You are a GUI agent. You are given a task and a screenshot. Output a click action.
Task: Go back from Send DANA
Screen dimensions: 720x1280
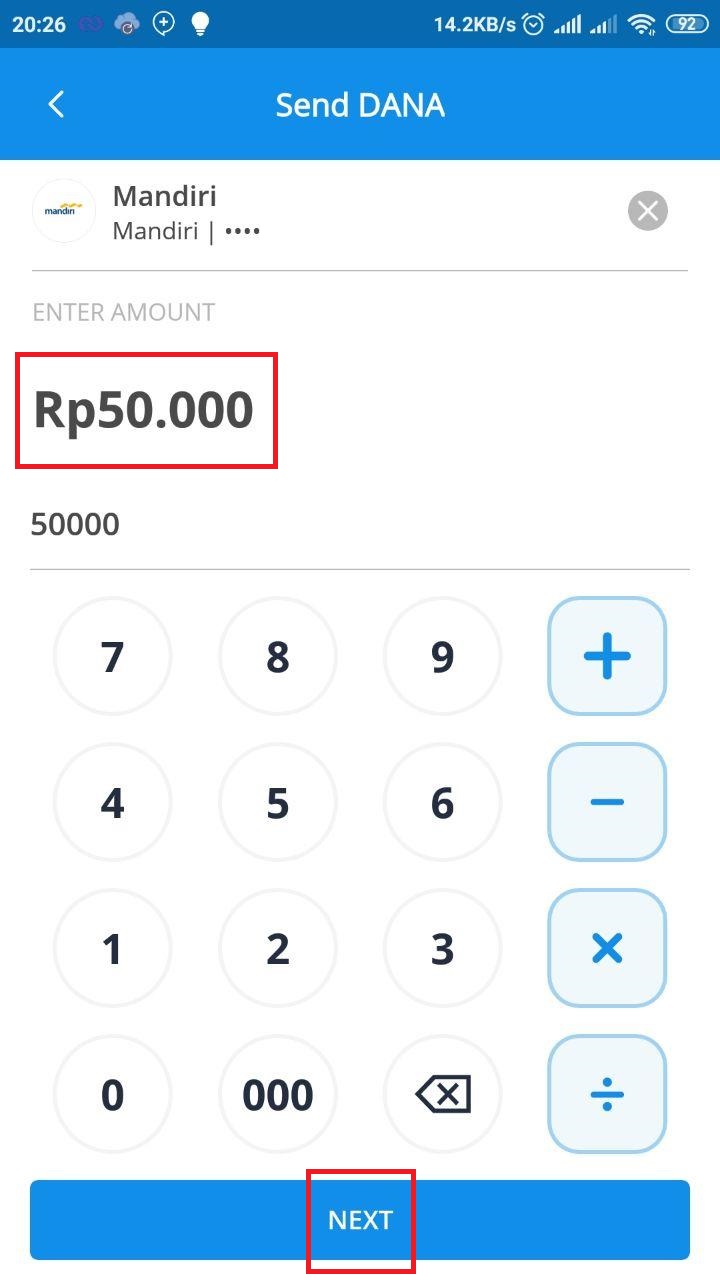click(x=56, y=105)
